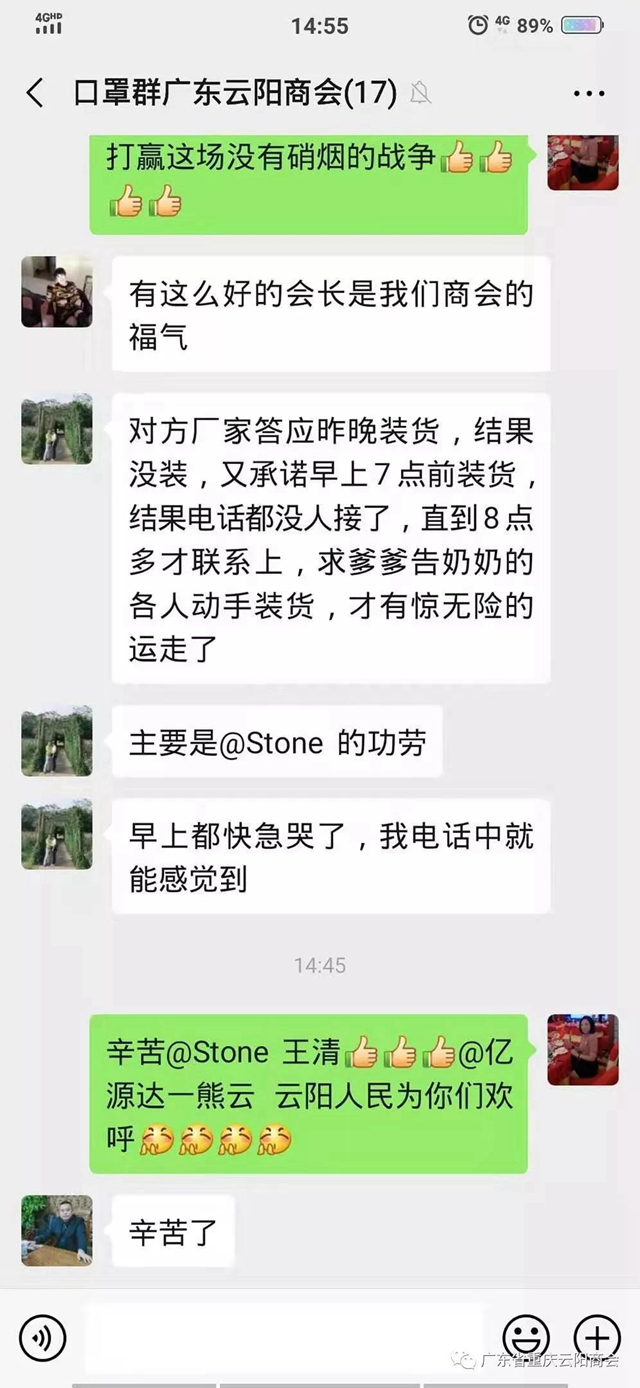640x1388 pixels.
Task: Open avatar beside 主要是@Stone 的功劳 message
Action: coord(57,742)
